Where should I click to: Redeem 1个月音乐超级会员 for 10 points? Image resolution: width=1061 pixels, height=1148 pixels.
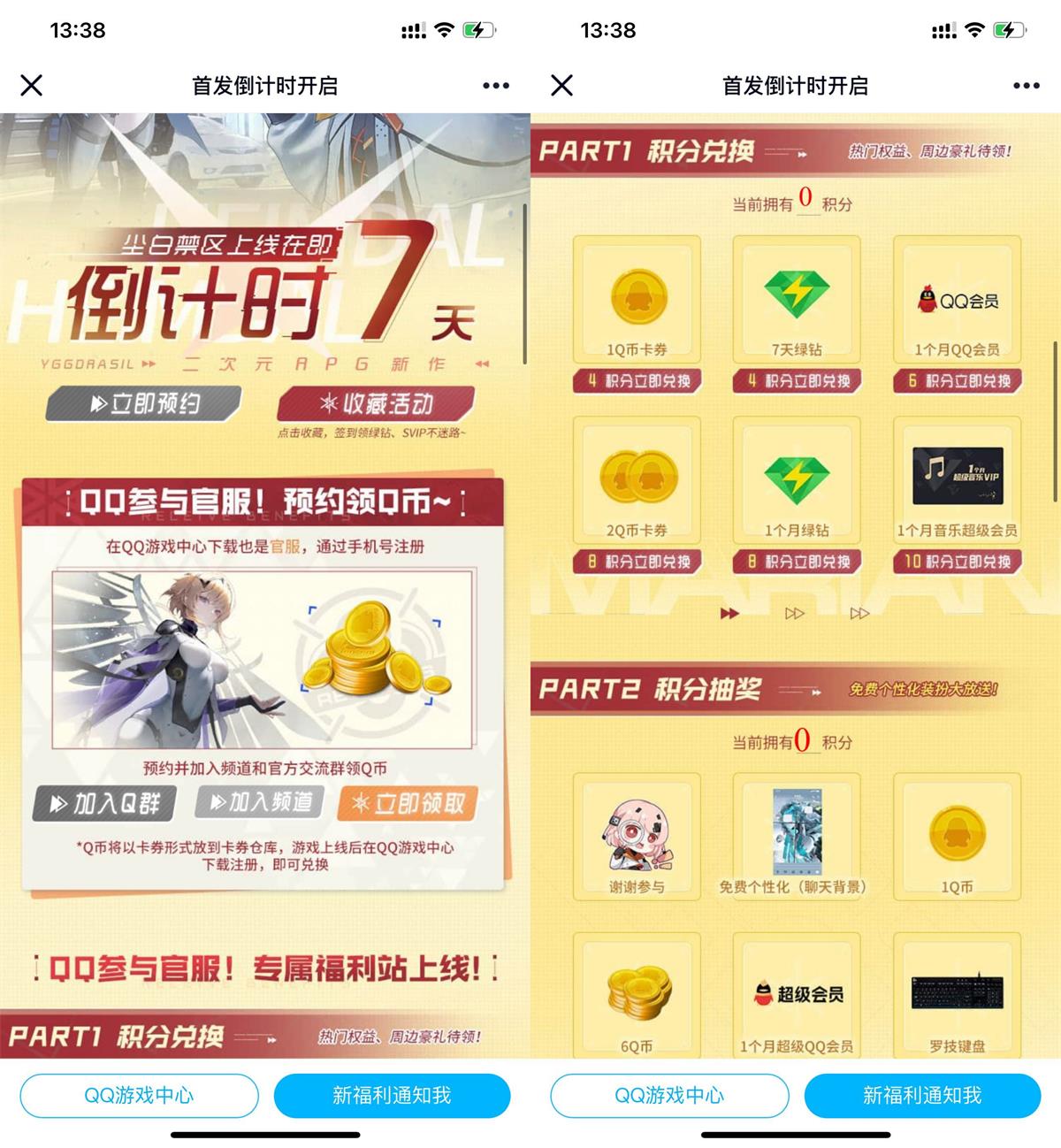[957, 562]
